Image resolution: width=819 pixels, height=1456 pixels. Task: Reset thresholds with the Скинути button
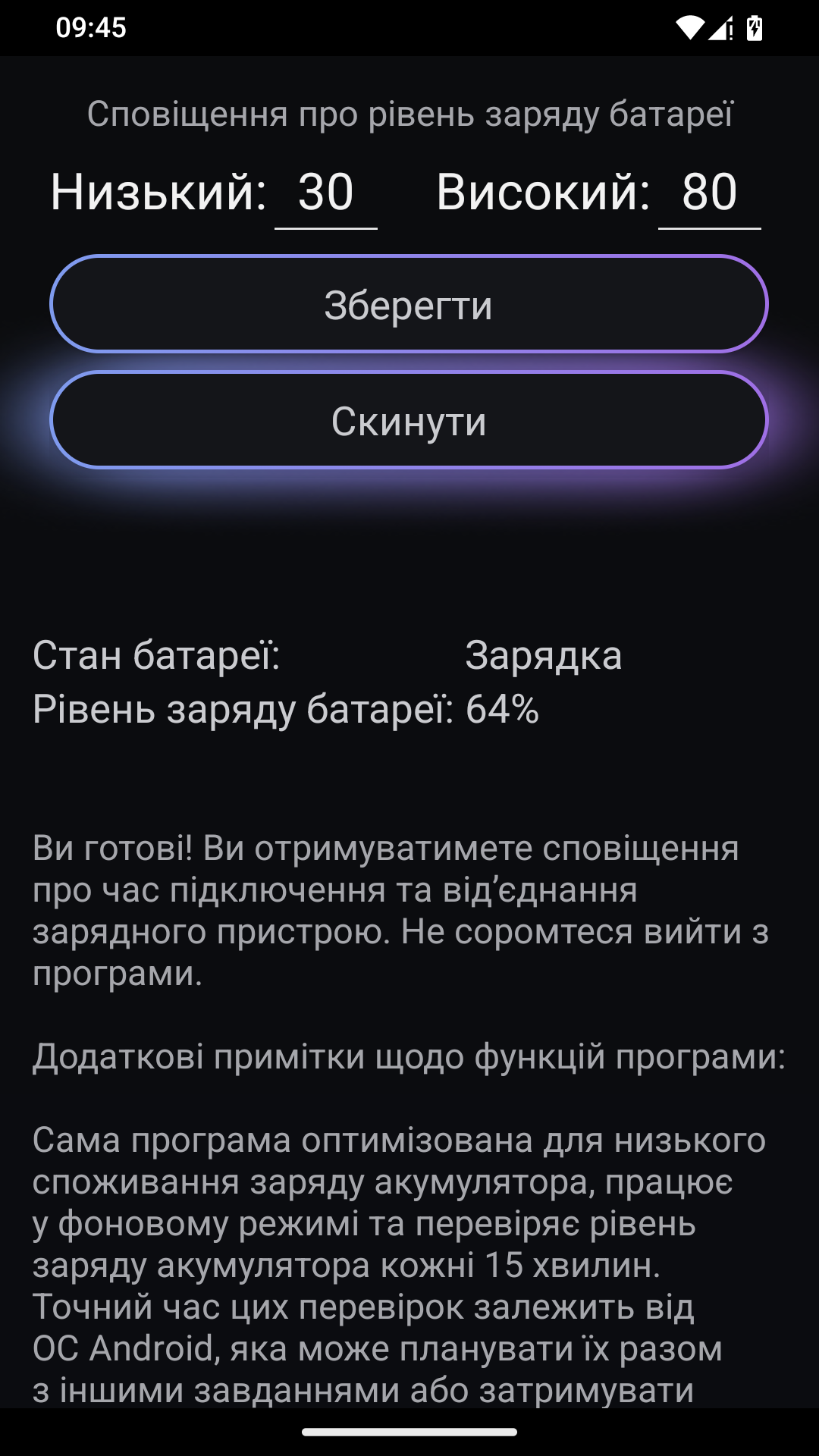409,420
